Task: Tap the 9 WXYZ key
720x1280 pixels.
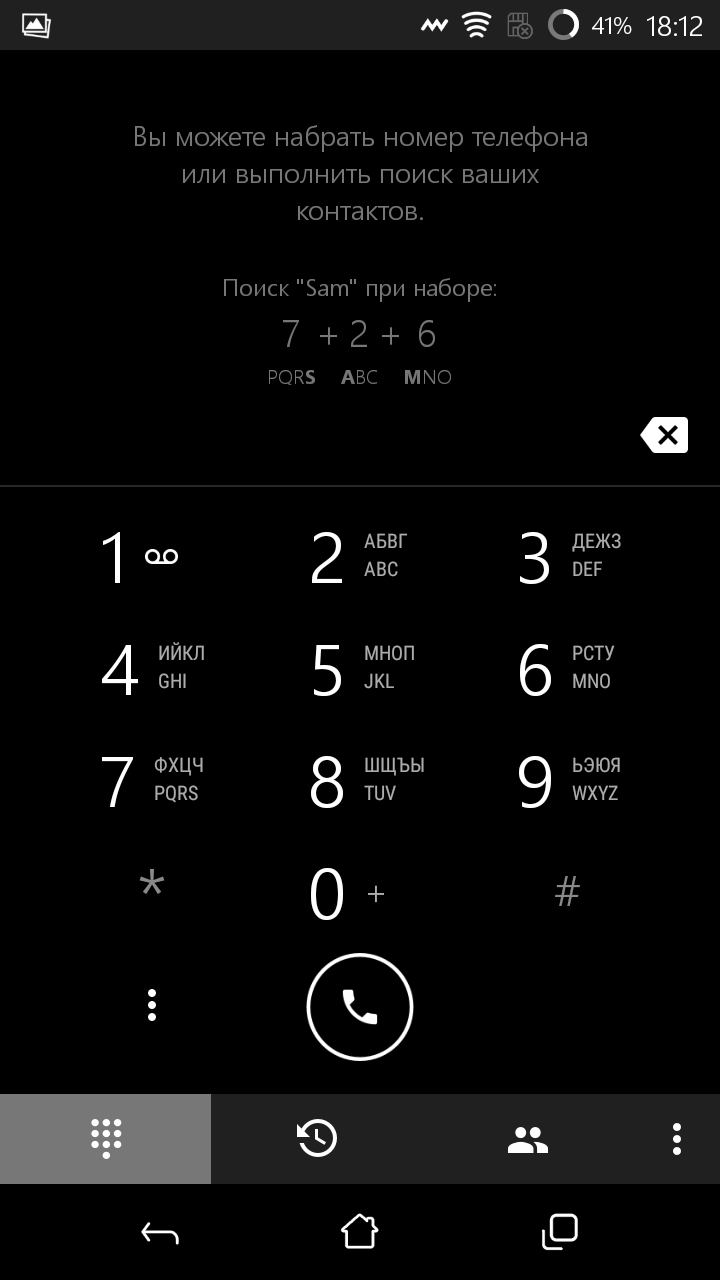Action: (568, 780)
